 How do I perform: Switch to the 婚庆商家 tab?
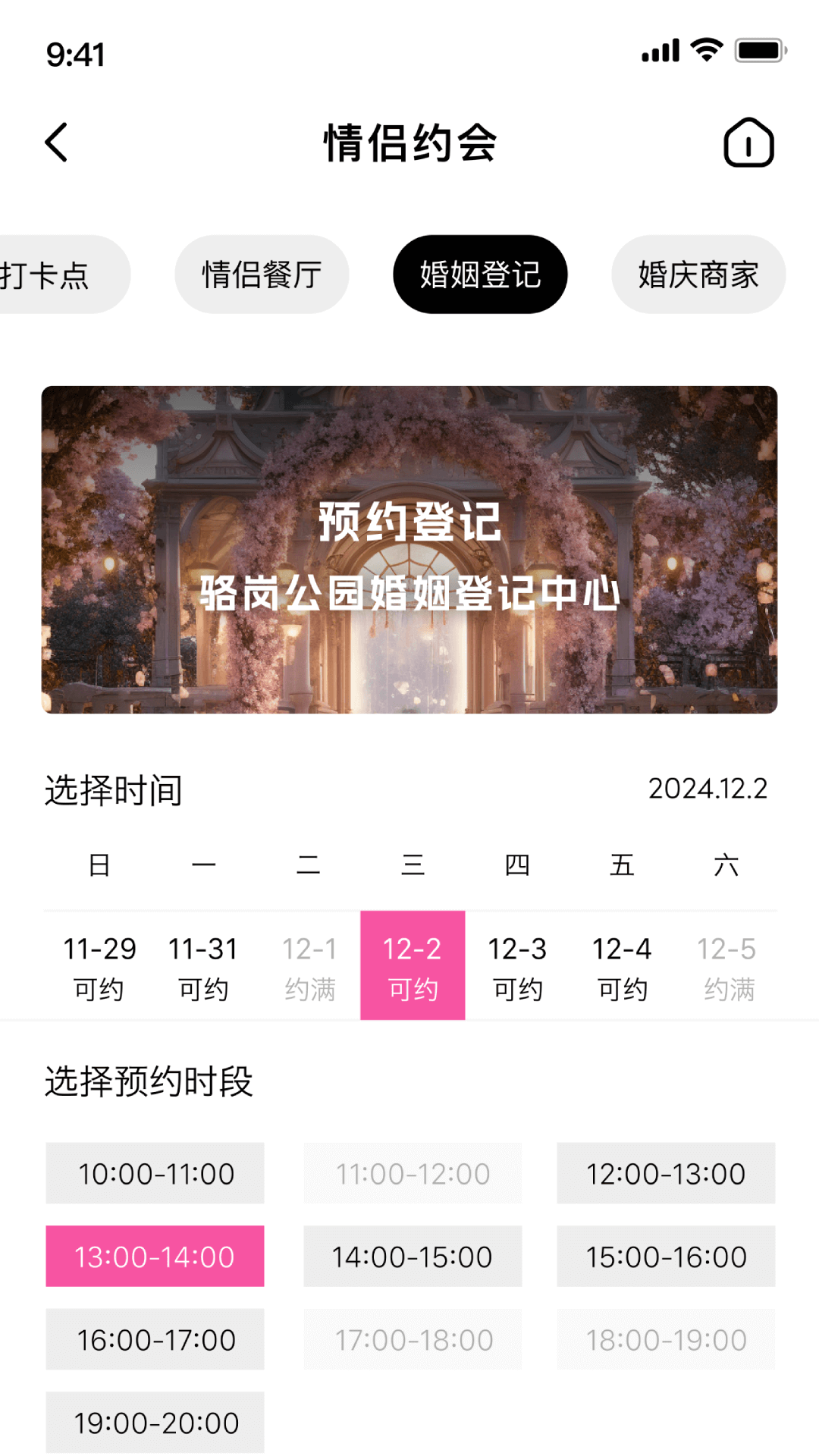(697, 274)
